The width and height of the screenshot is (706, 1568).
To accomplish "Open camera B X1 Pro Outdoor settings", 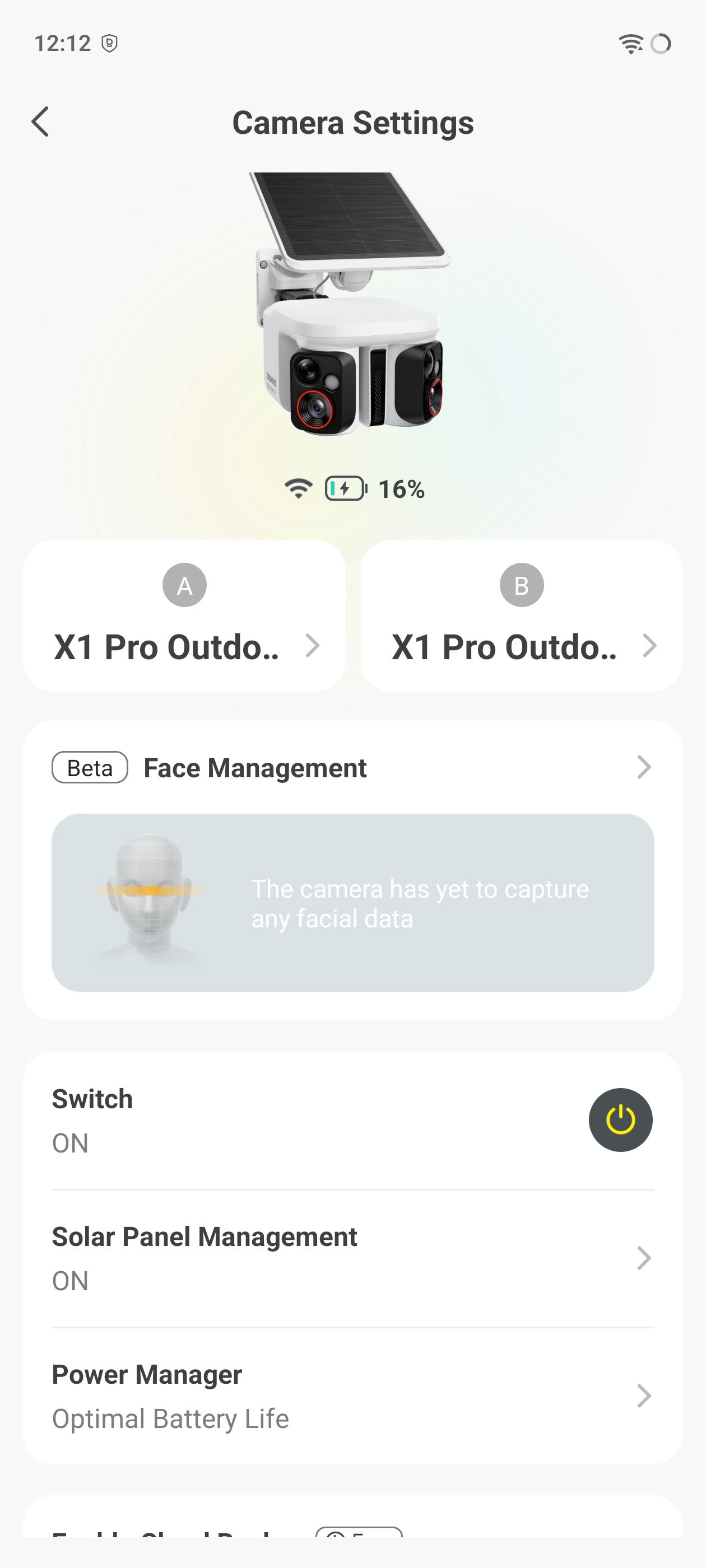I will (522, 616).
